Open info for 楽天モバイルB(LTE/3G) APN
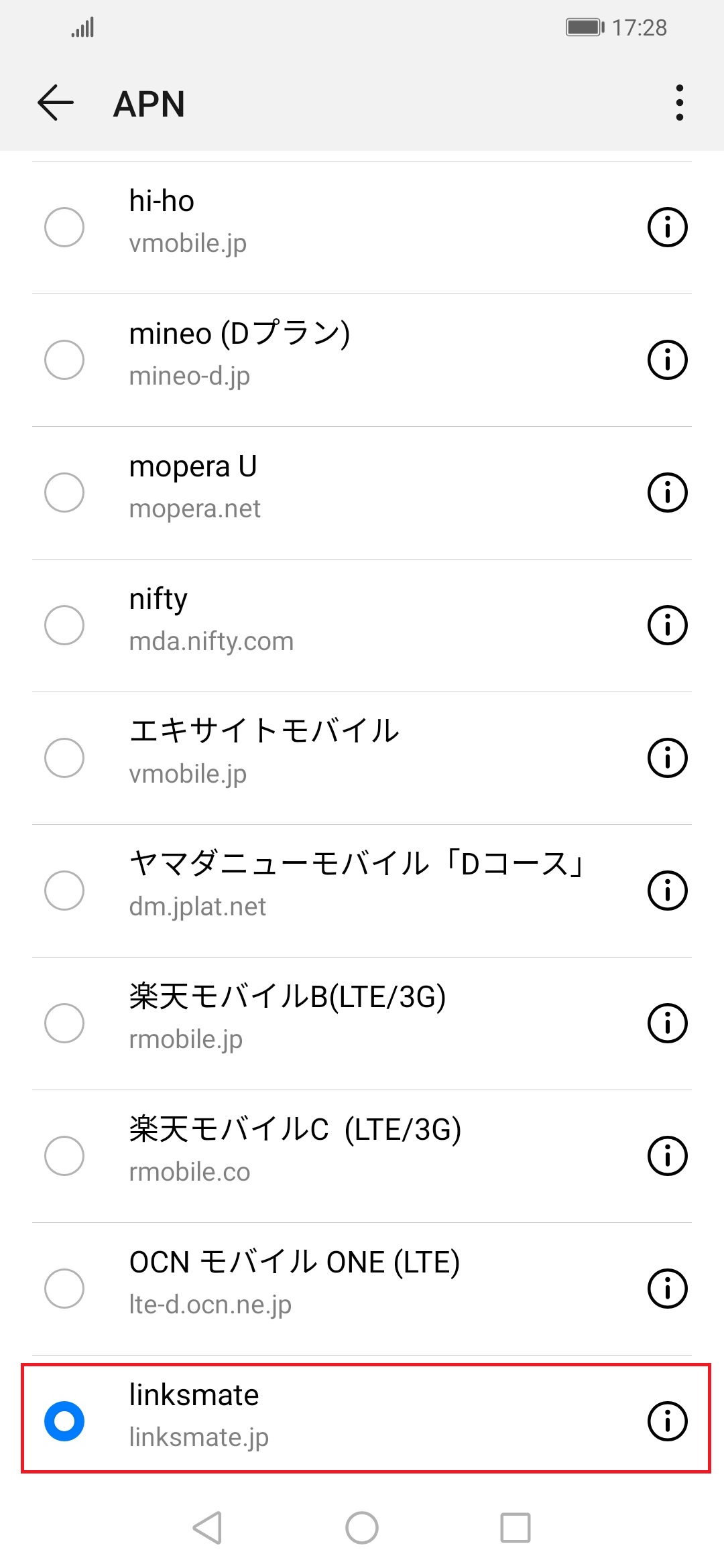 point(667,1023)
